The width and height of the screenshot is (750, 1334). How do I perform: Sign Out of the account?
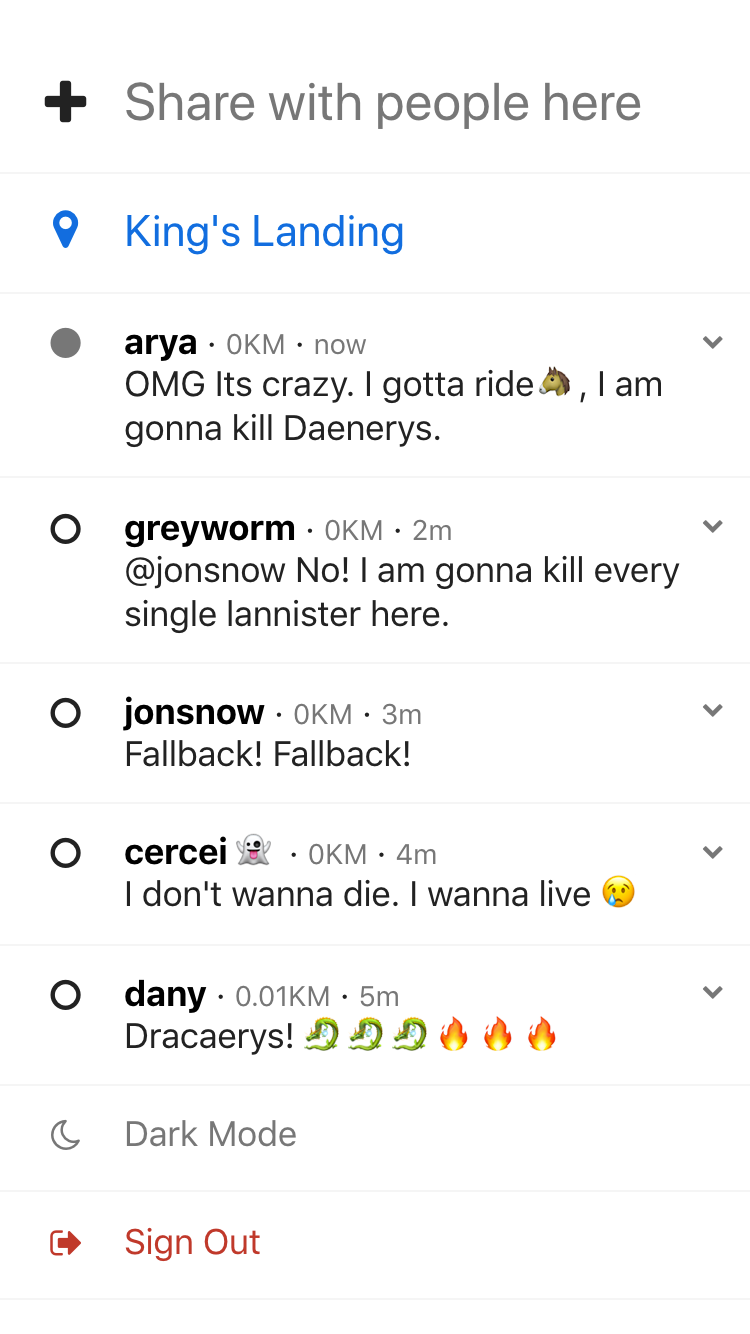click(192, 1243)
